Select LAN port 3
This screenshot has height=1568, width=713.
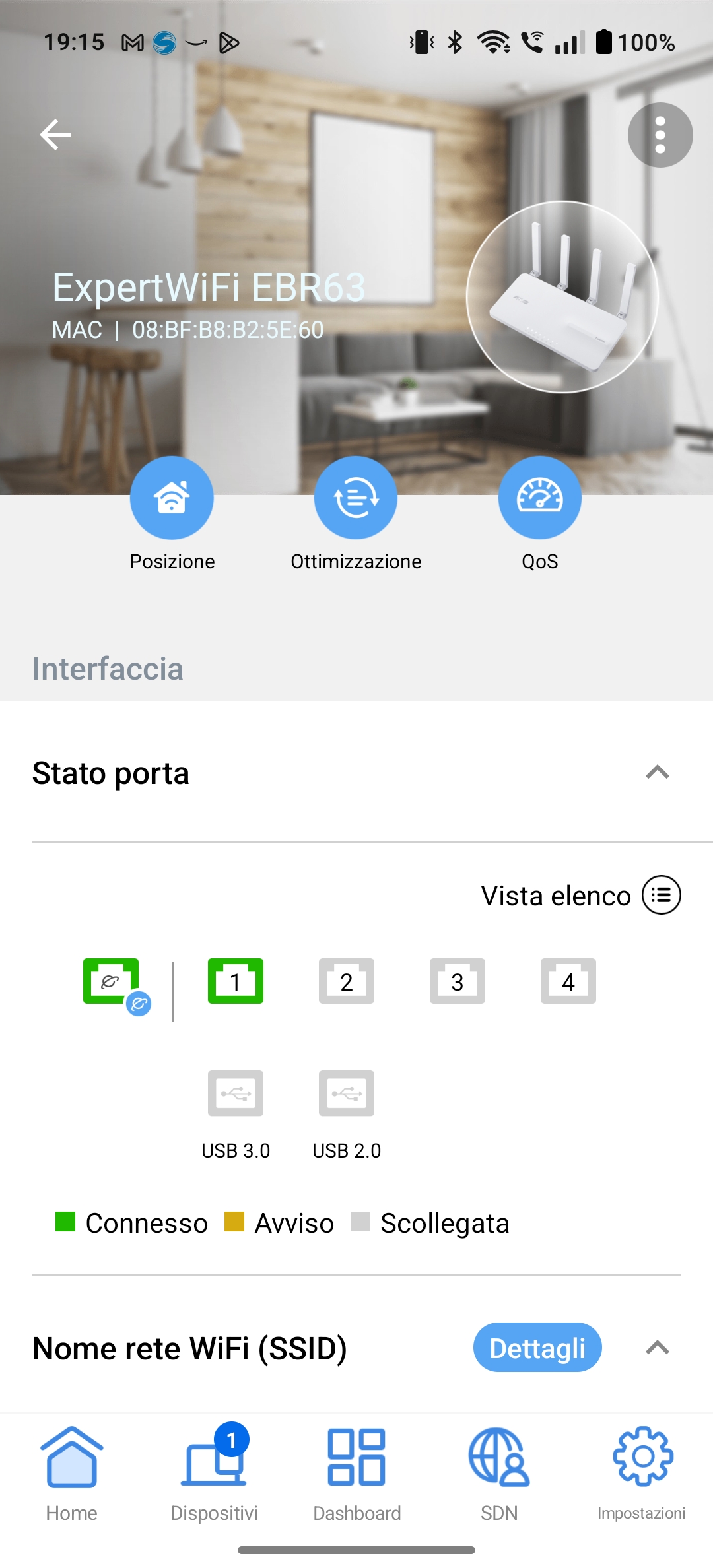[458, 981]
